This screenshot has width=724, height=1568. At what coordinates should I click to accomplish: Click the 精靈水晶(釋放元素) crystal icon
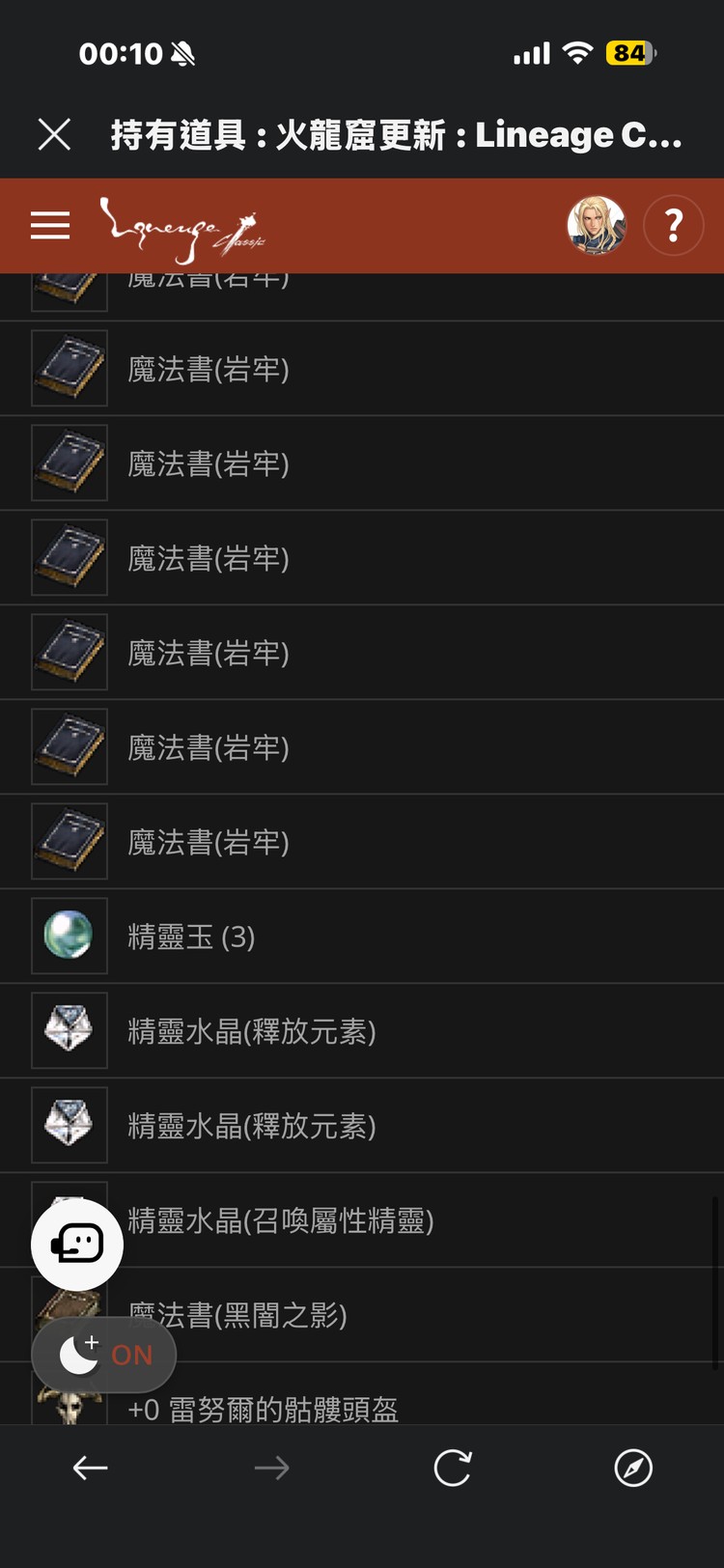tap(69, 1029)
